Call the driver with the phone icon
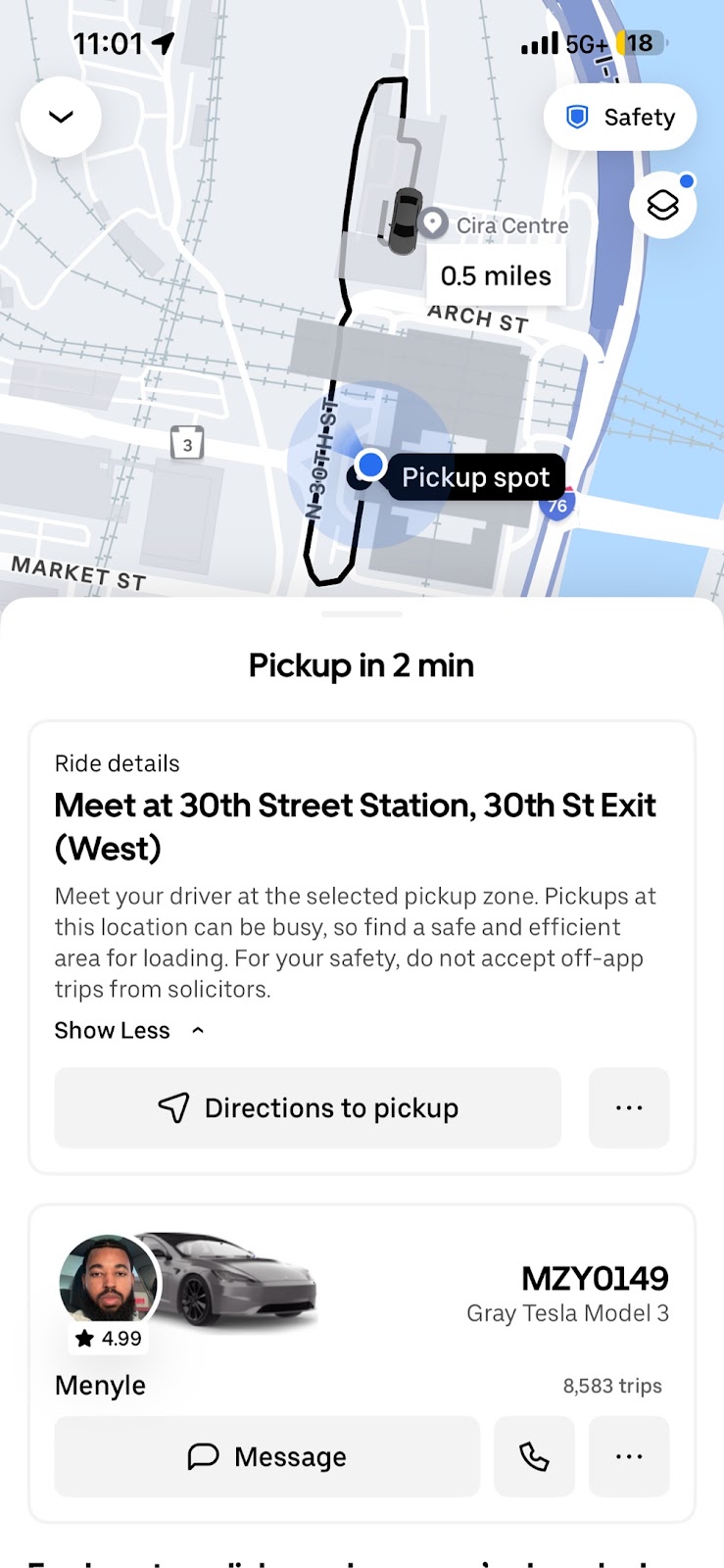The width and height of the screenshot is (724, 1568). (534, 1456)
